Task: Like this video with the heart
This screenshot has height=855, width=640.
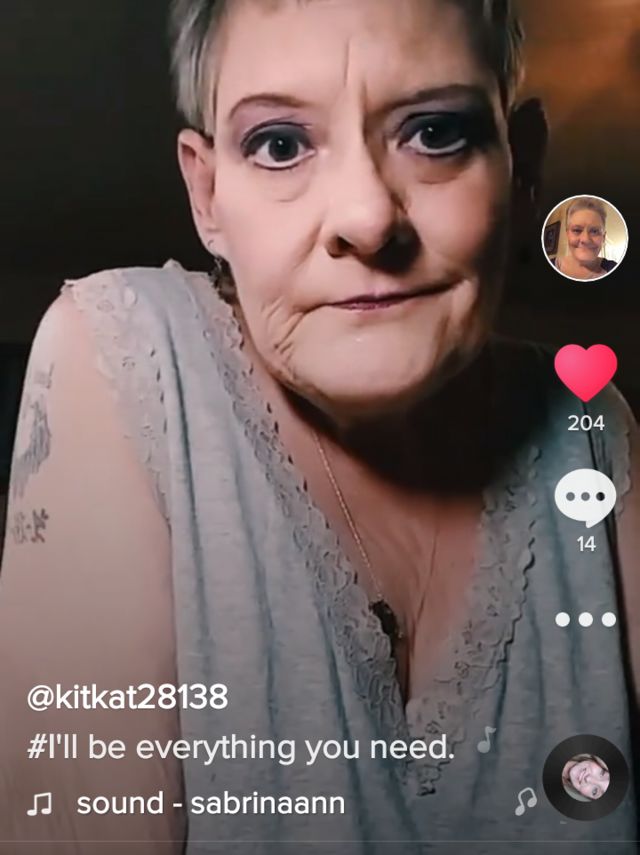Action: tap(585, 372)
